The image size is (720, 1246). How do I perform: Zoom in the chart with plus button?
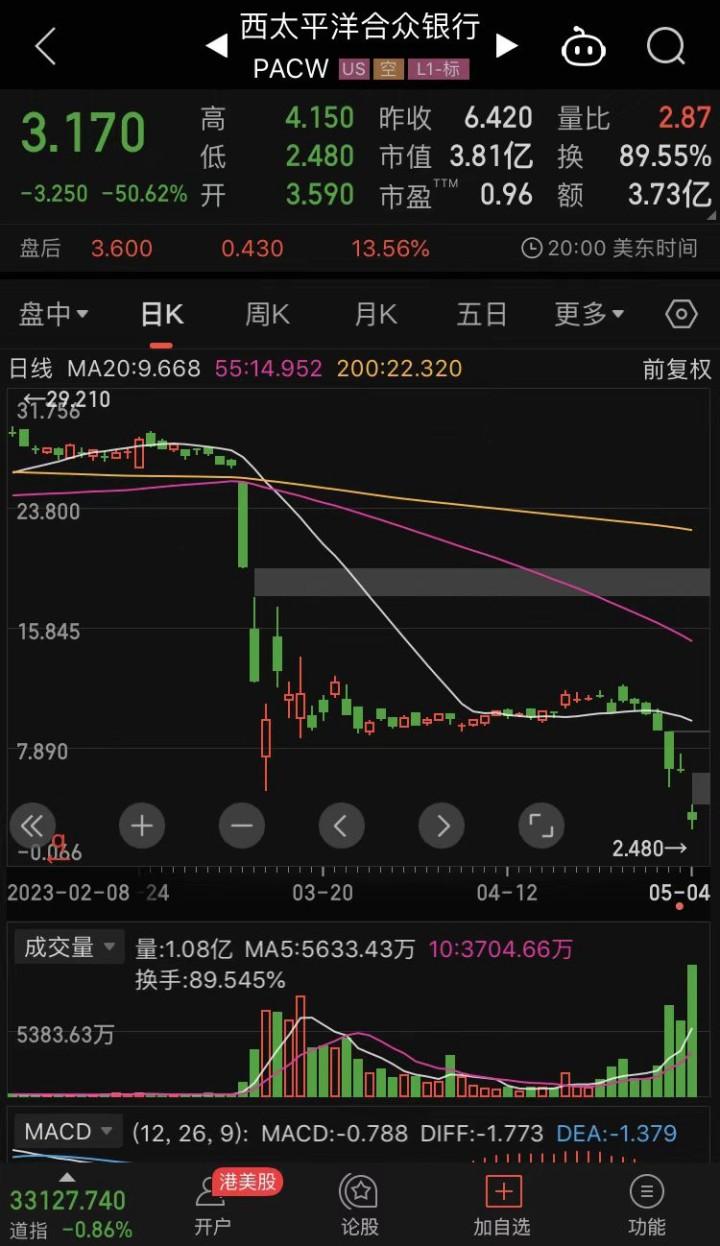[x=142, y=826]
